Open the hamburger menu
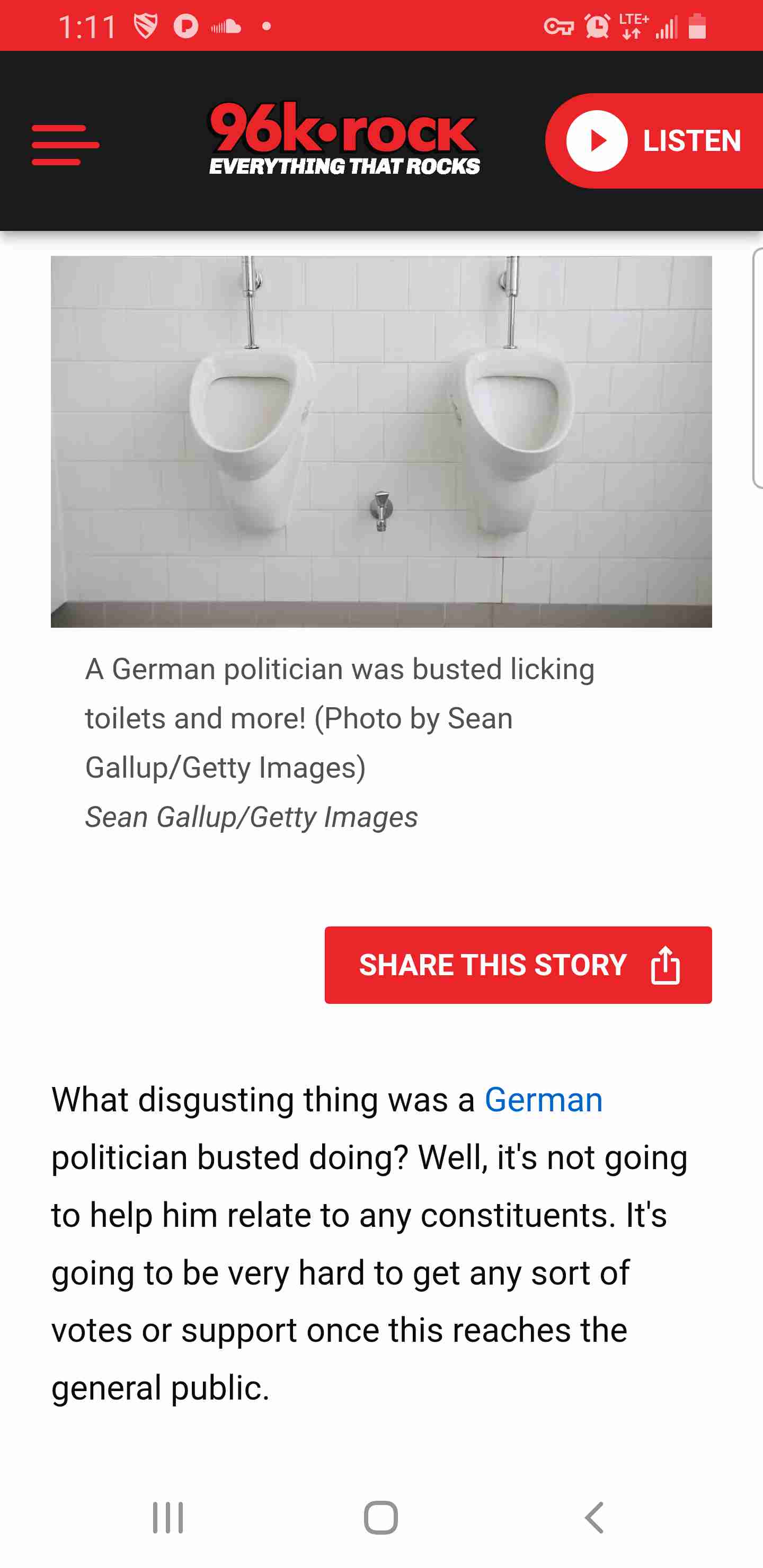Viewport: 763px width, 1568px height. coord(65,145)
